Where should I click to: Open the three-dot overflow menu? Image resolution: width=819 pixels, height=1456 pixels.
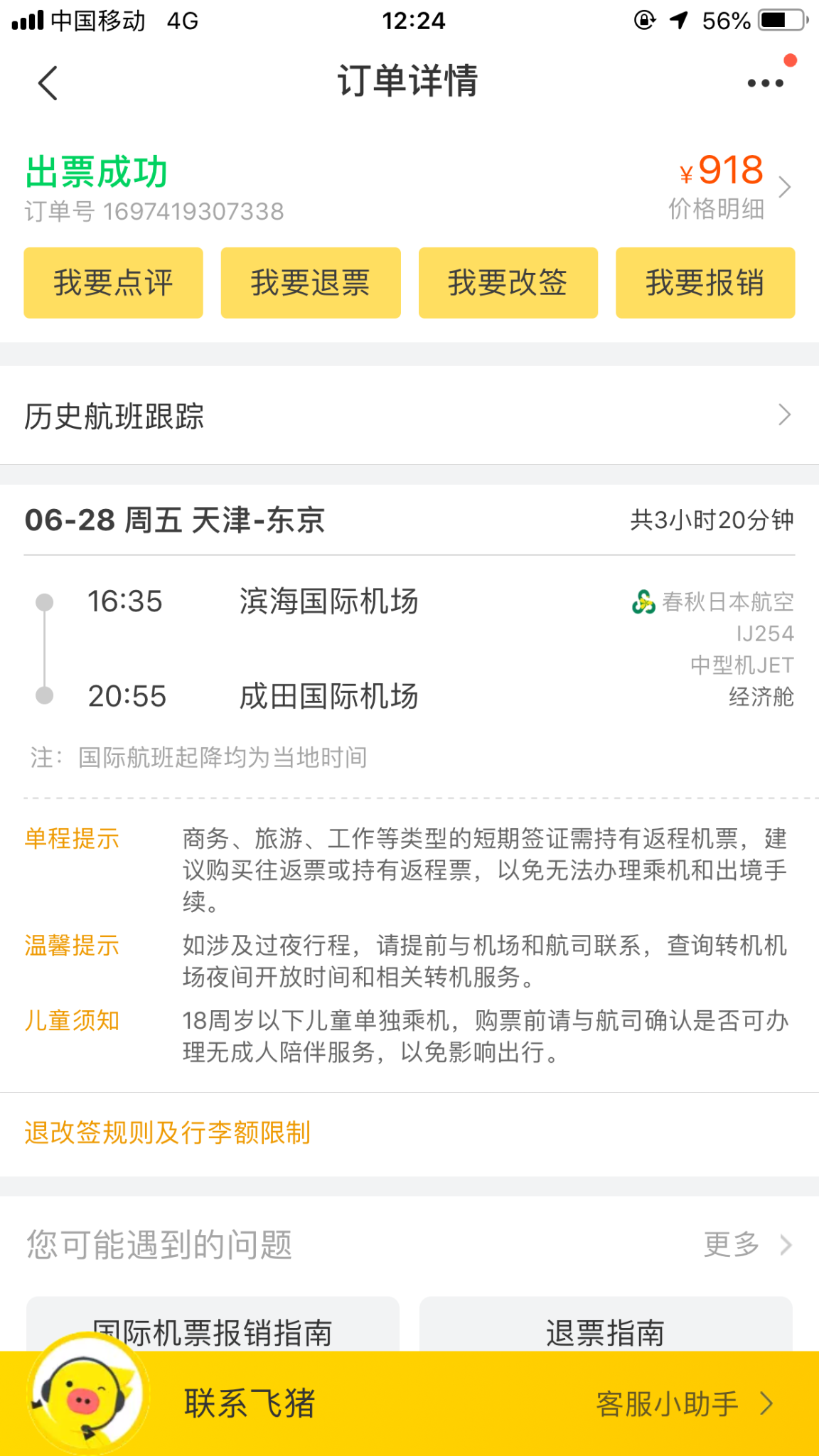pyautogui.click(x=766, y=83)
